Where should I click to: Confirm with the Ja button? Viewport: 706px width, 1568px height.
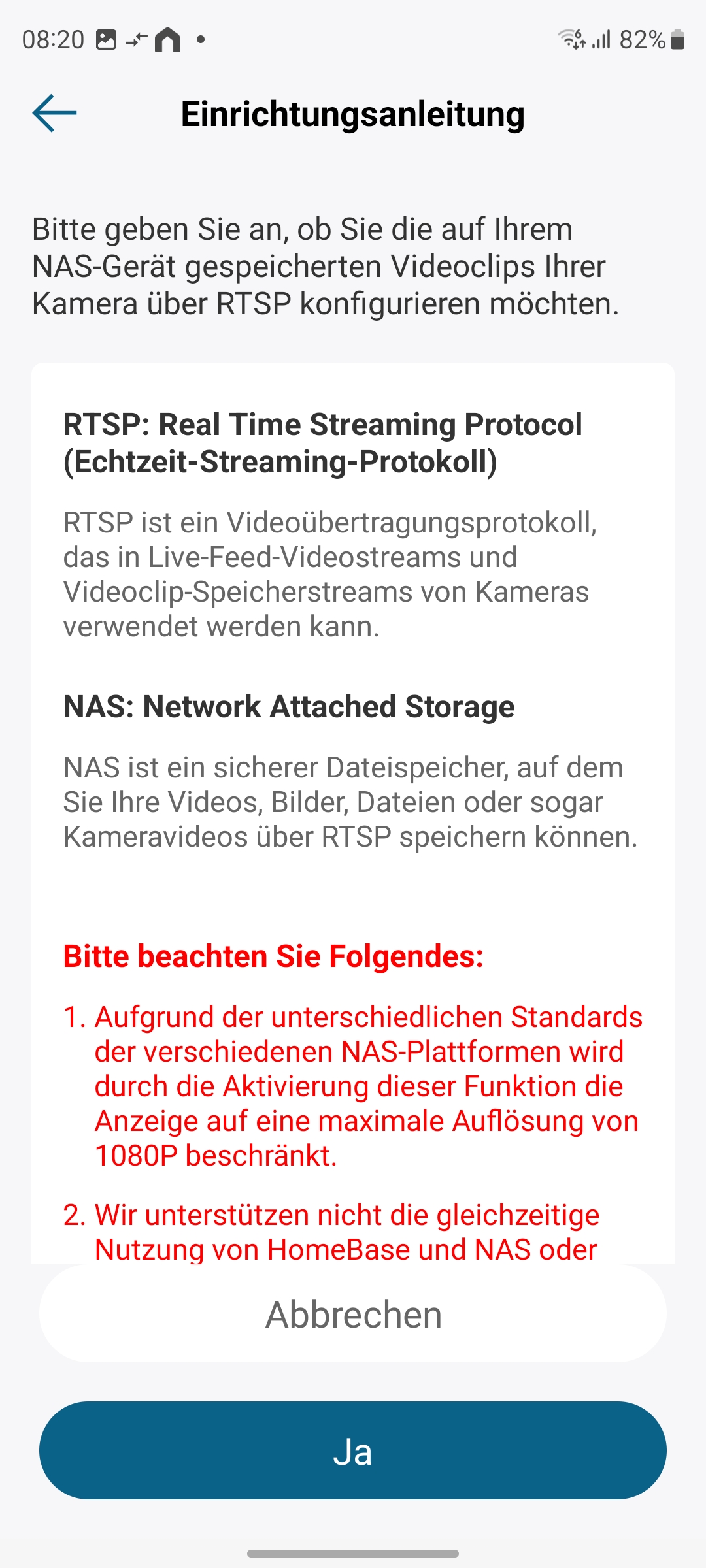(353, 1450)
